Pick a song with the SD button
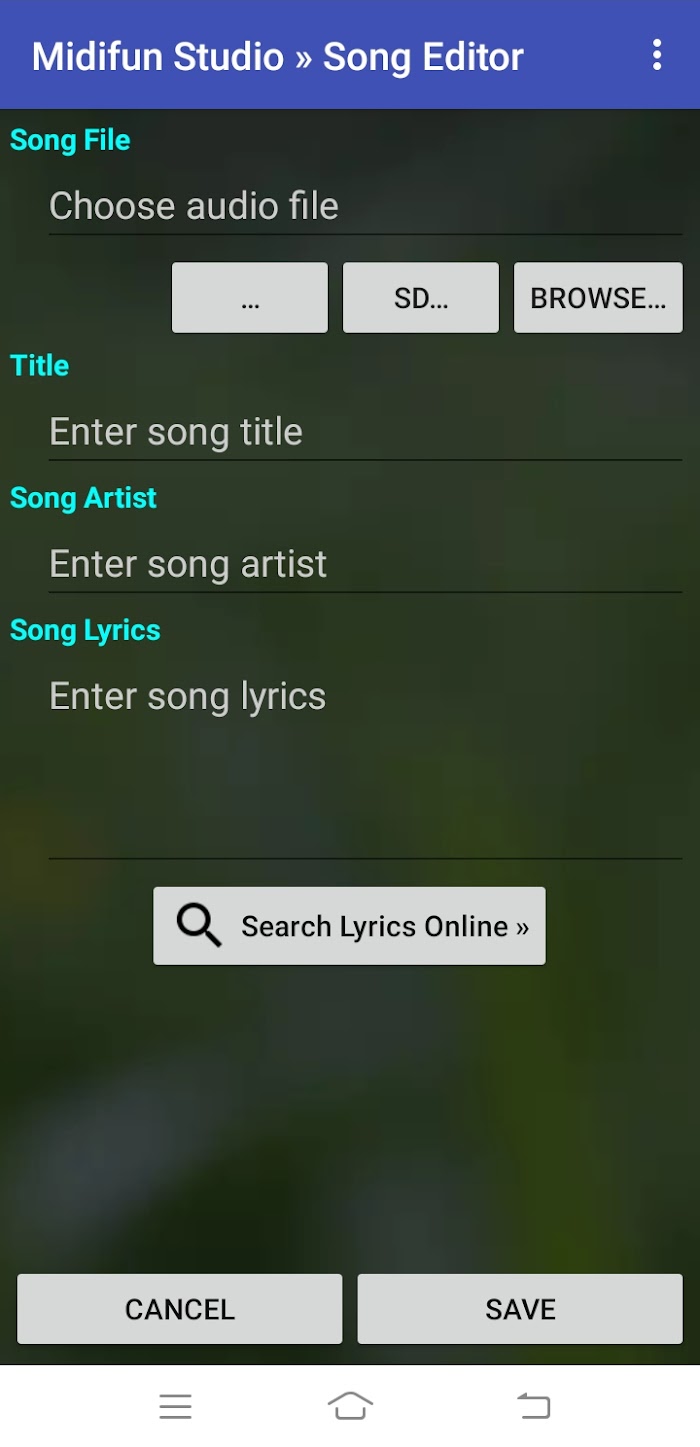The width and height of the screenshot is (700, 1447). coord(421,298)
